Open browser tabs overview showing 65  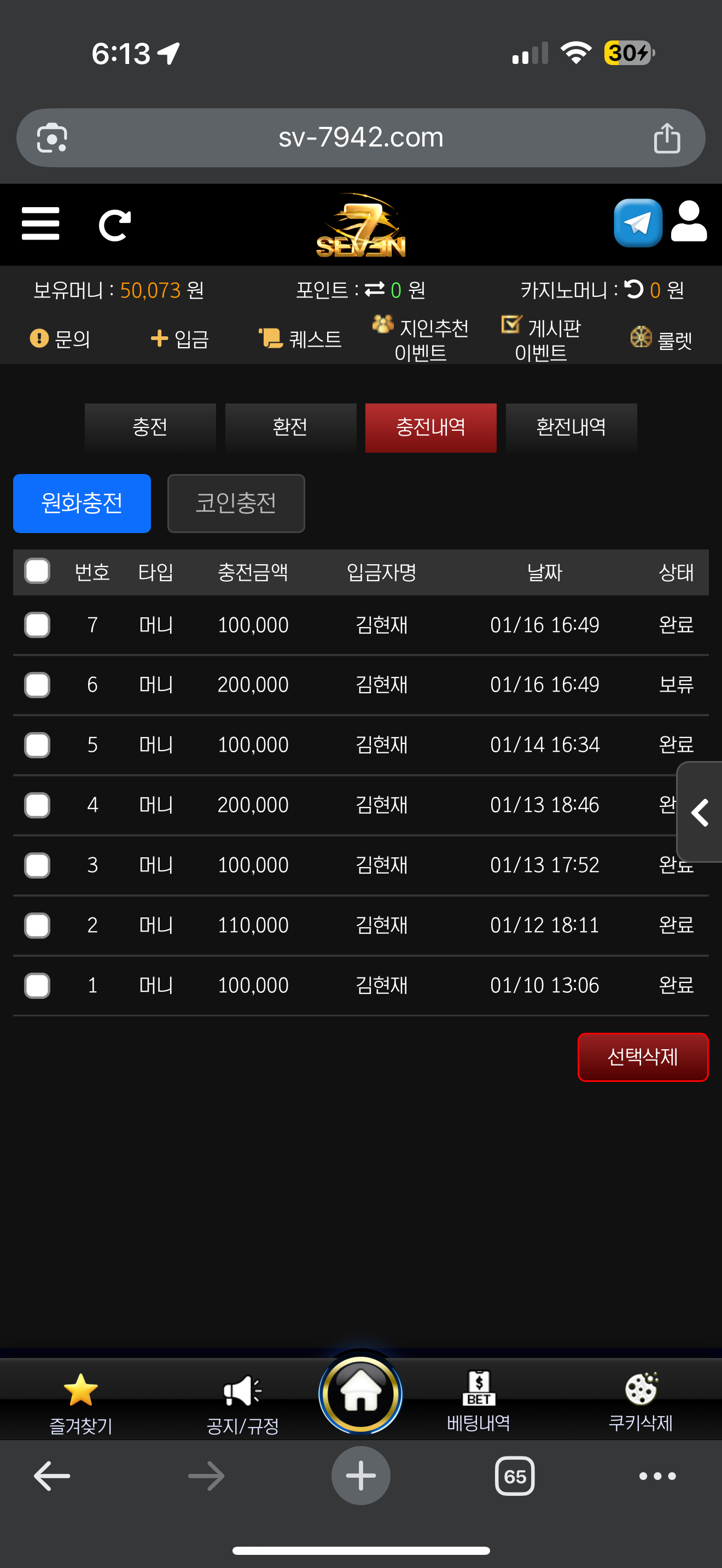coord(515,1476)
